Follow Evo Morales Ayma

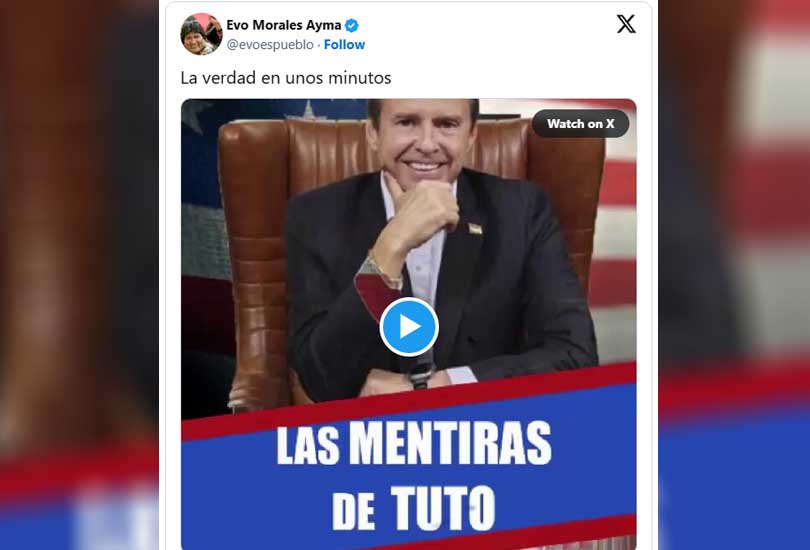coord(344,45)
